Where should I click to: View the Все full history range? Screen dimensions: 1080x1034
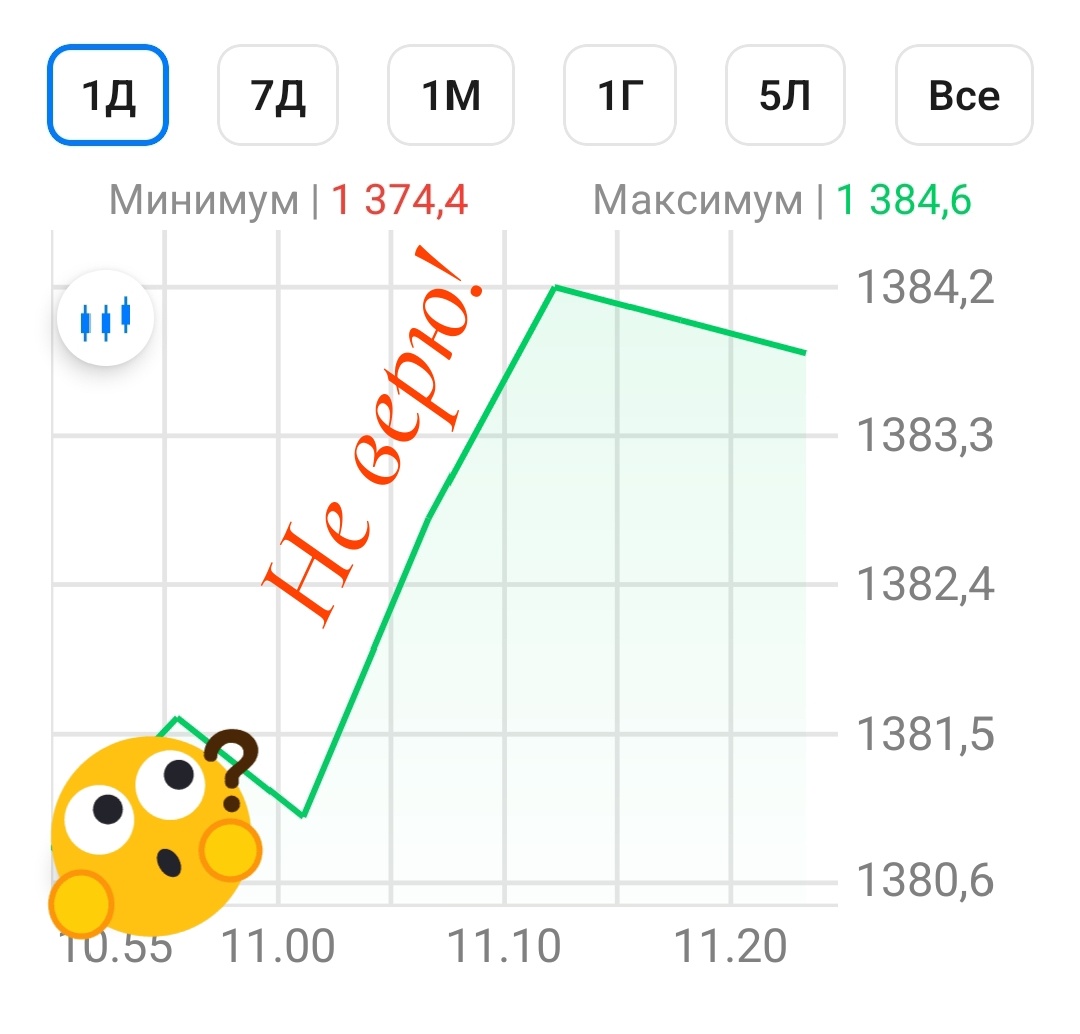tap(963, 96)
